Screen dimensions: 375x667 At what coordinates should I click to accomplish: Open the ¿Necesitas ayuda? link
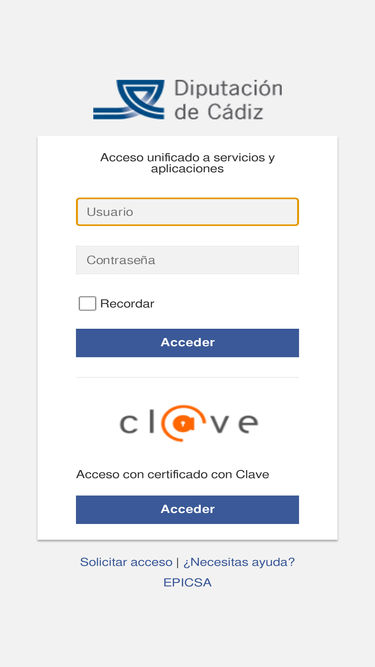[x=239, y=562]
